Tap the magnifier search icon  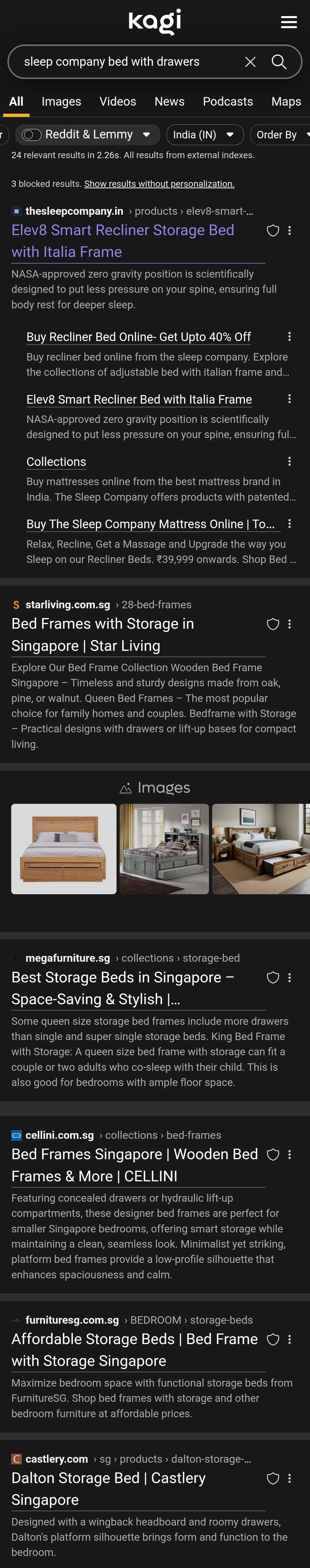pyautogui.click(x=279, y=61)
